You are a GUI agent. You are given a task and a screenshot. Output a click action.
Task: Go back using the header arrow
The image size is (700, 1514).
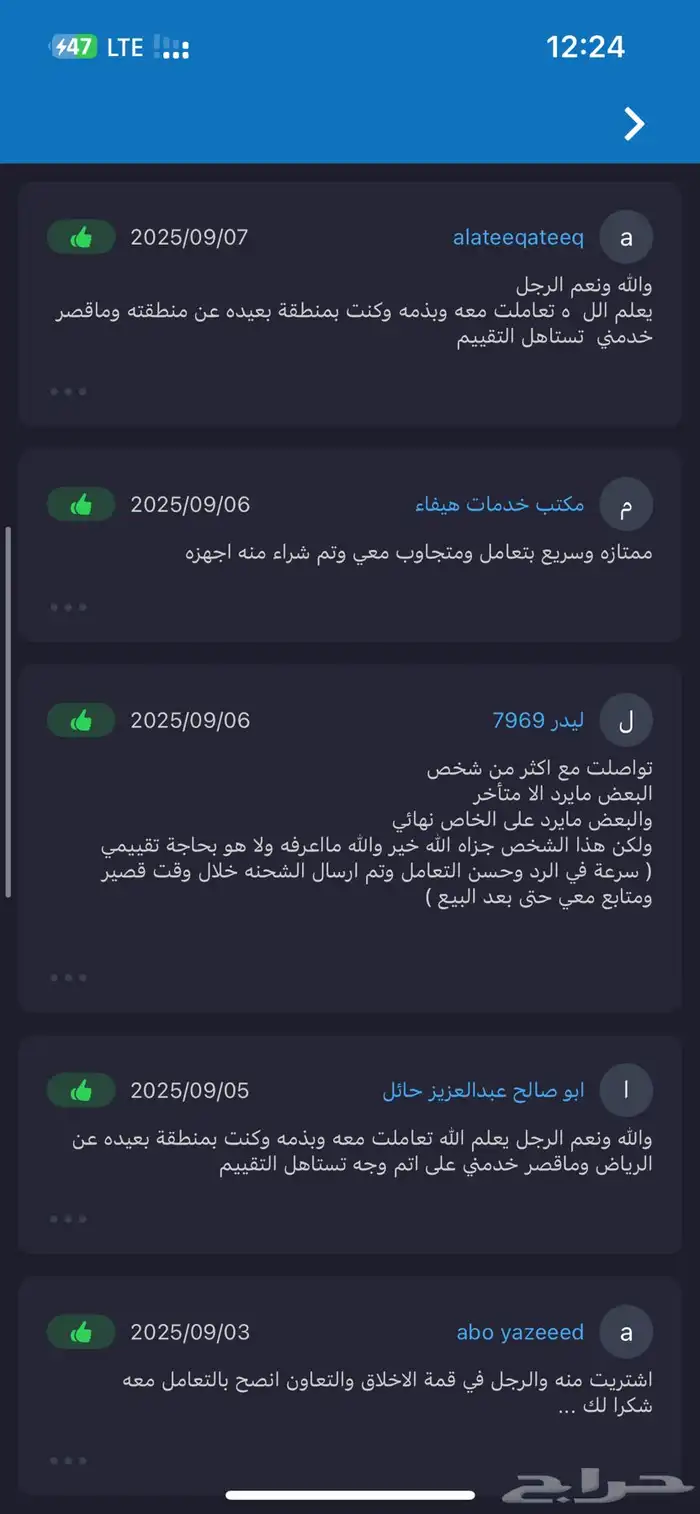click(634, 124)
